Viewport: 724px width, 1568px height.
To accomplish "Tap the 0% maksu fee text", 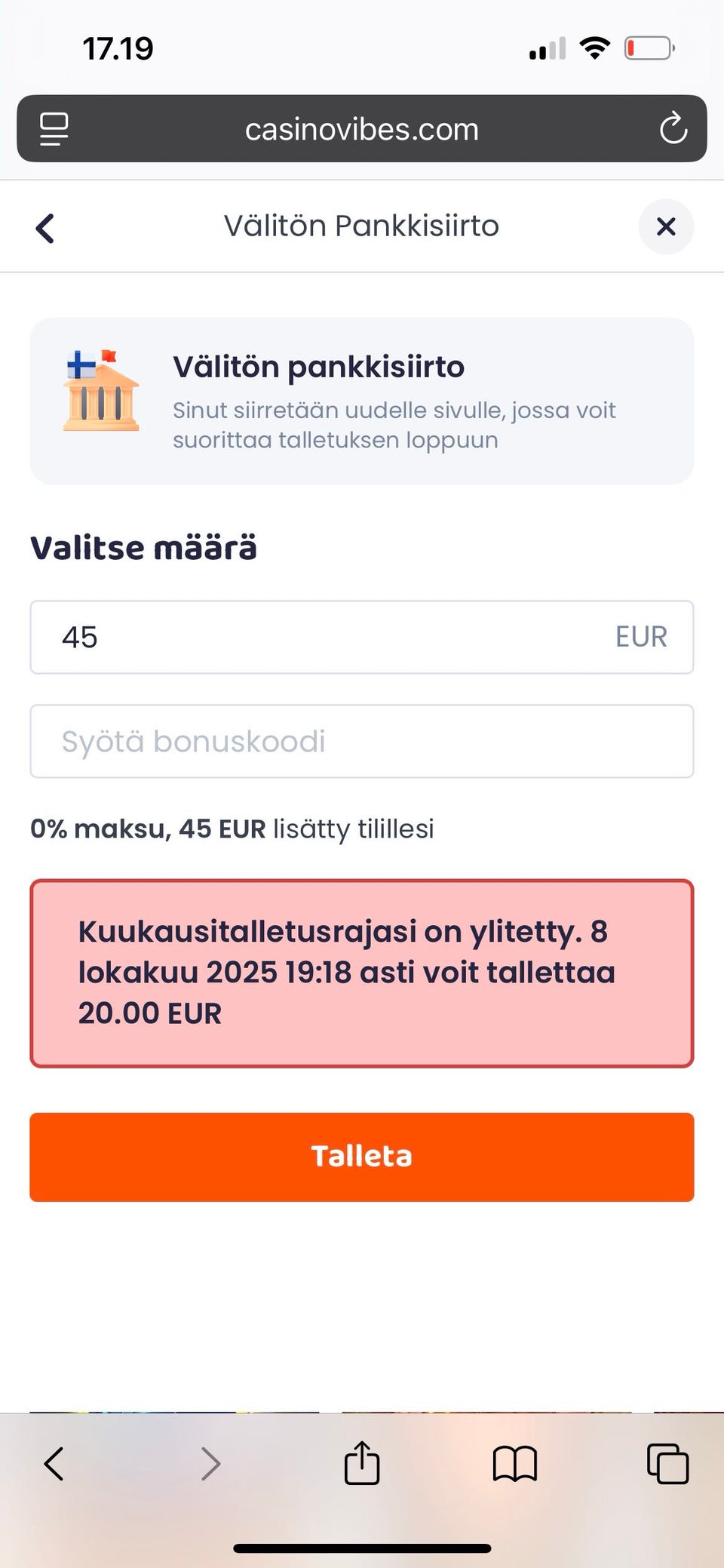I will coord(231,829).
